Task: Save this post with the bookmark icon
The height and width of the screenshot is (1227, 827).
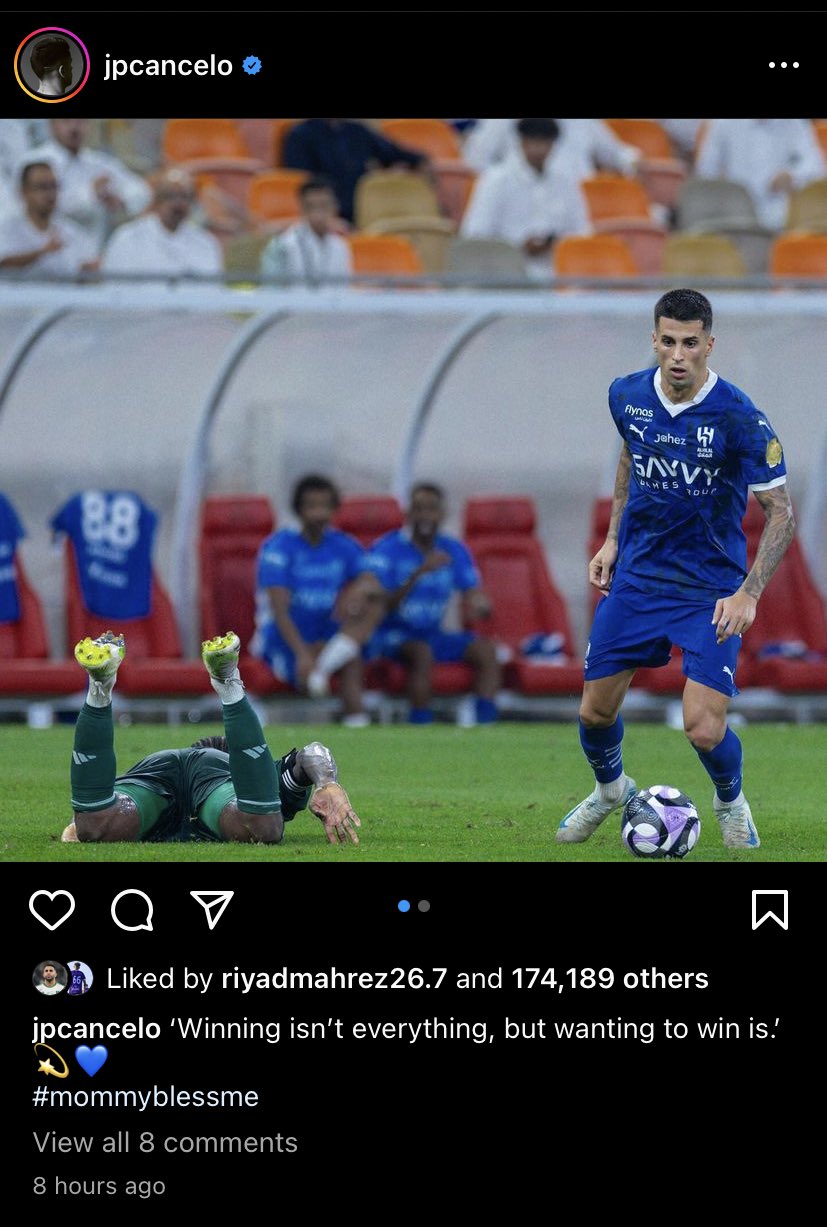Action: point(769,909)
